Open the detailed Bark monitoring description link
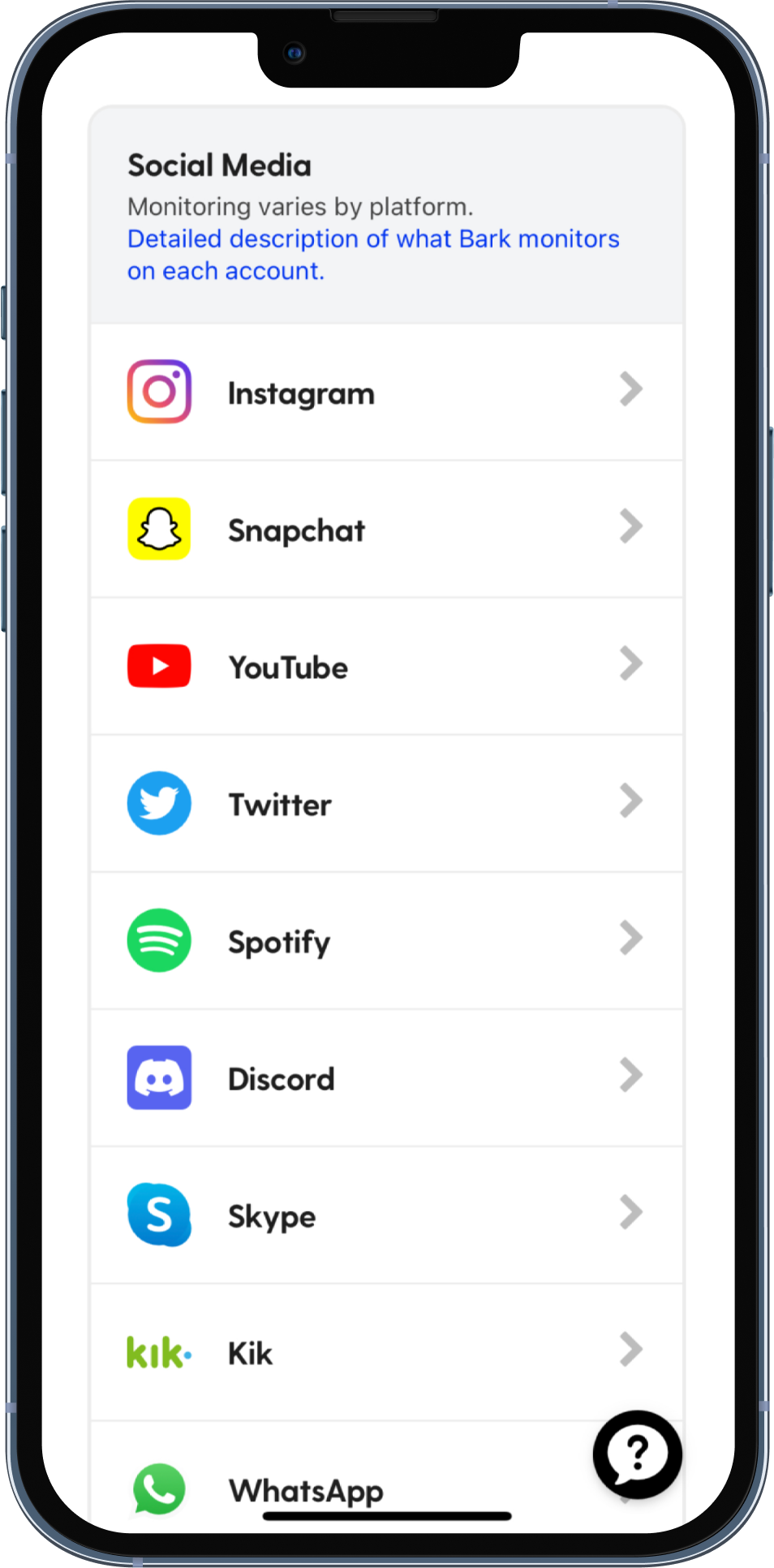This screenshot has height=1568, width=774. click(x=372, y=254)
